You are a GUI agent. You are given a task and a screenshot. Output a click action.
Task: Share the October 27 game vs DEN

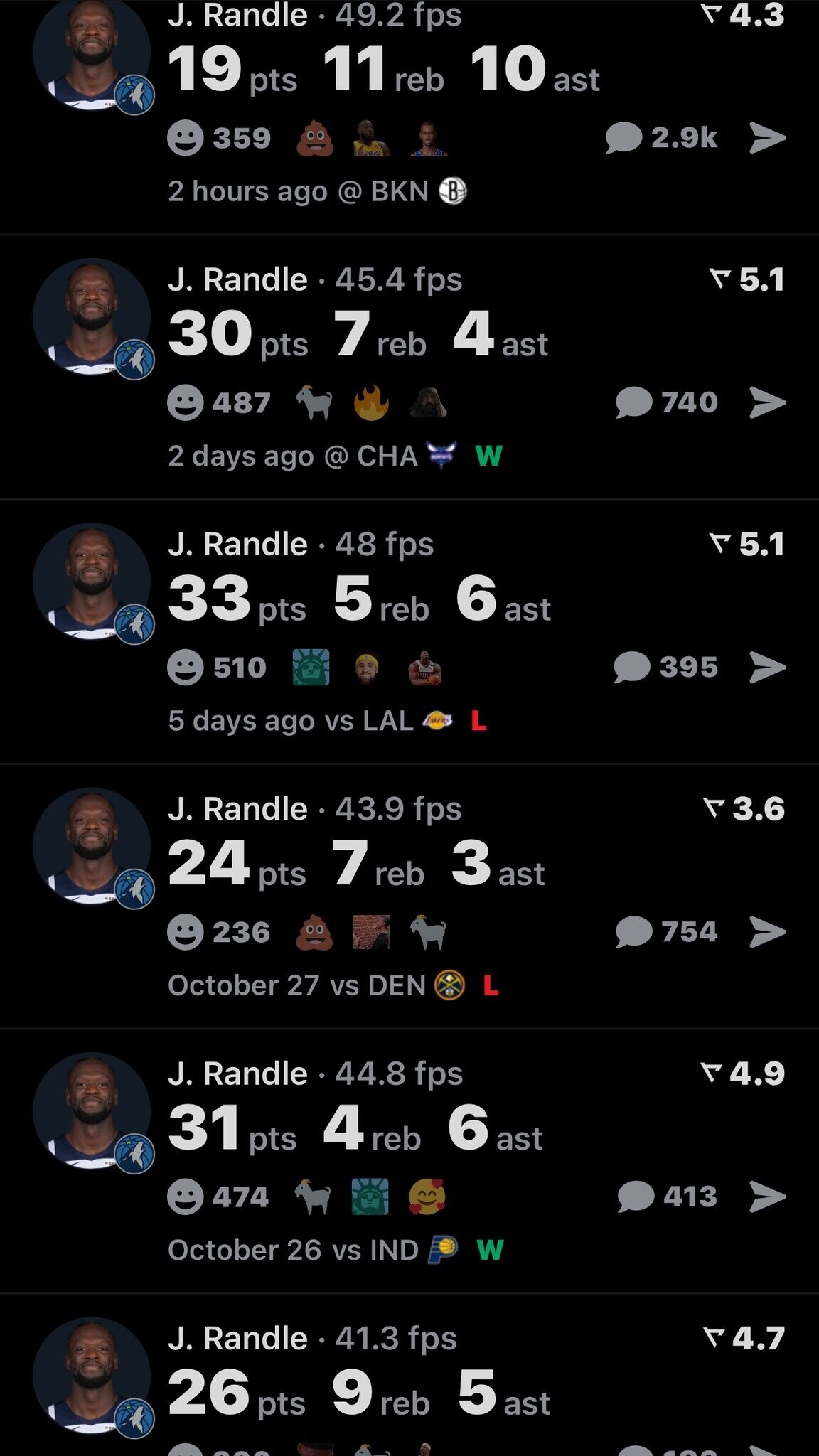[768, 932]
